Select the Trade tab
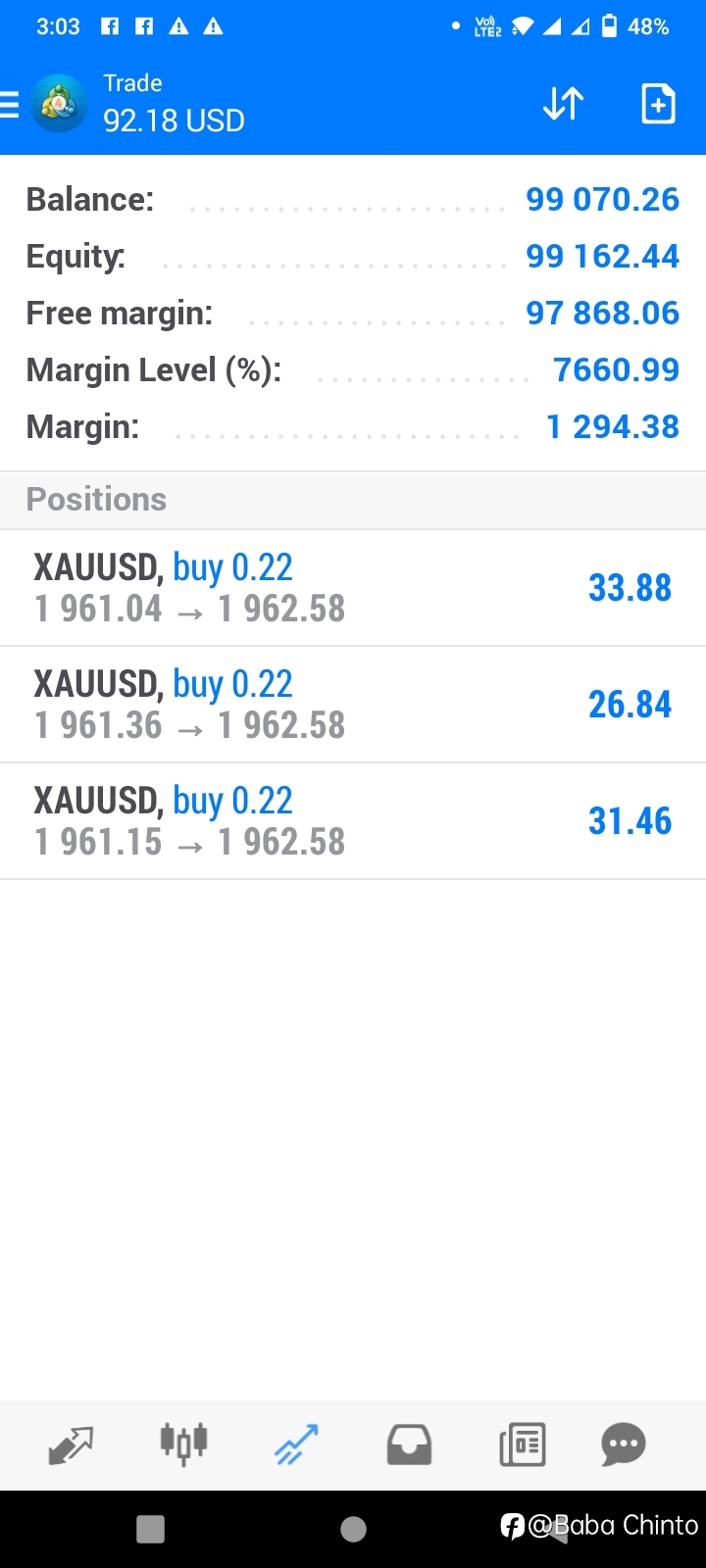706x1568 pixels. (296, 1445)
